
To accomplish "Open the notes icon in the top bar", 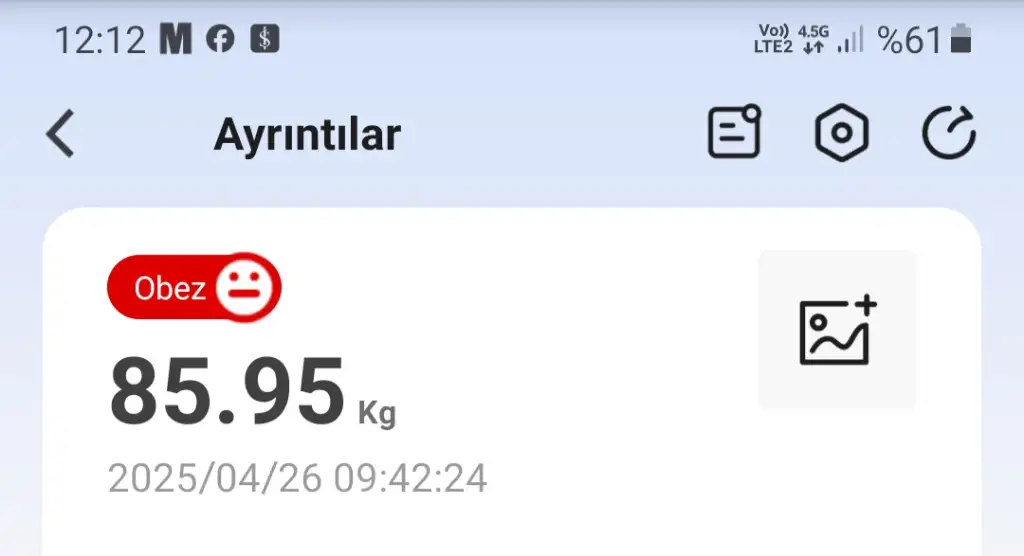I will [734, 132].
